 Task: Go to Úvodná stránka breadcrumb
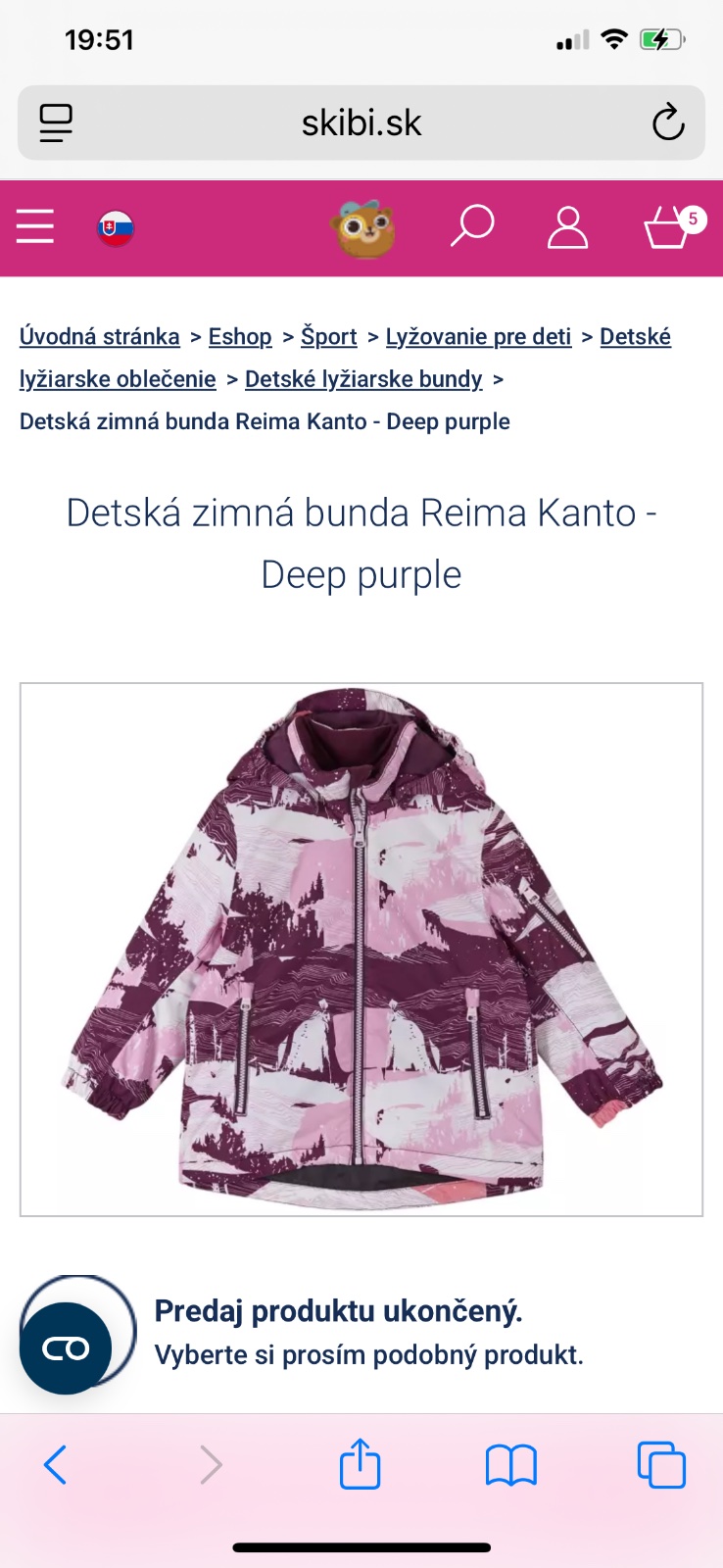100,336
